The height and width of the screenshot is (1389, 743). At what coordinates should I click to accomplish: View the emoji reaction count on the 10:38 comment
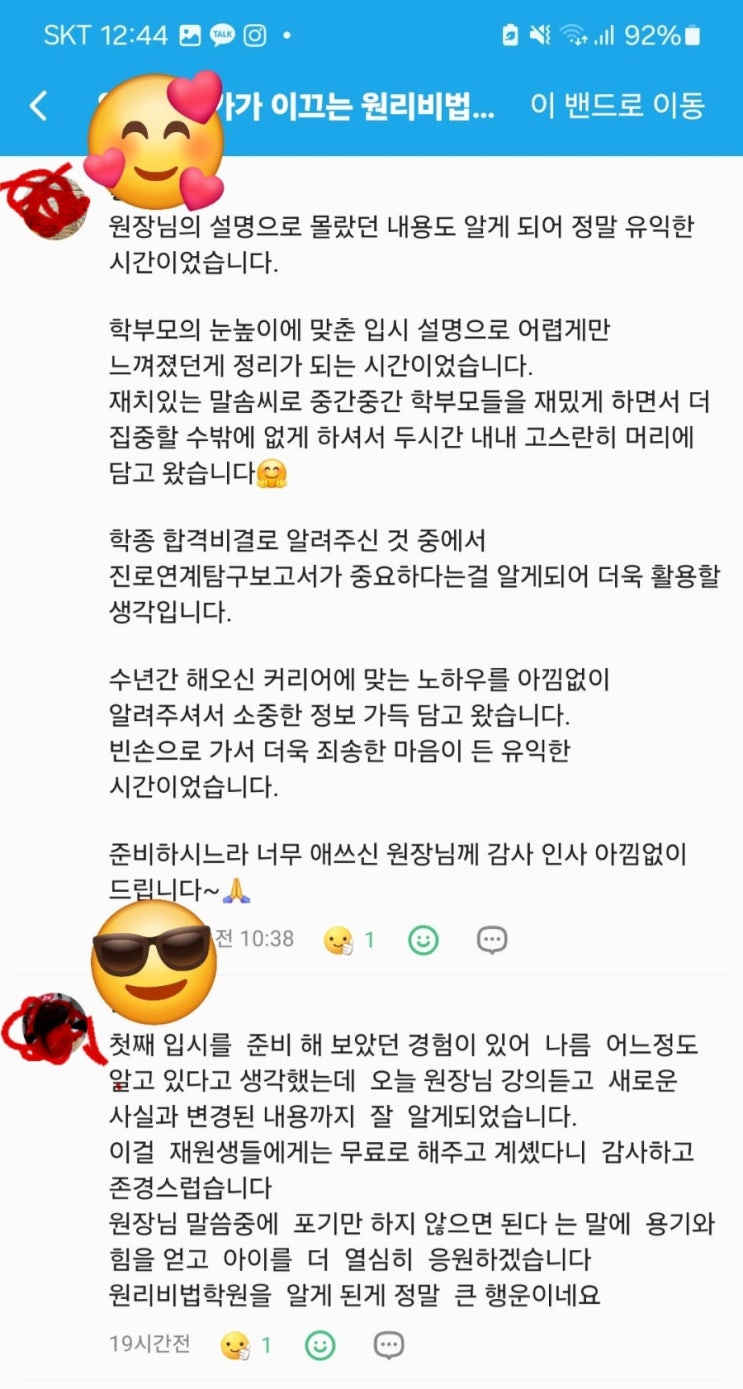[x=349, y=940]
